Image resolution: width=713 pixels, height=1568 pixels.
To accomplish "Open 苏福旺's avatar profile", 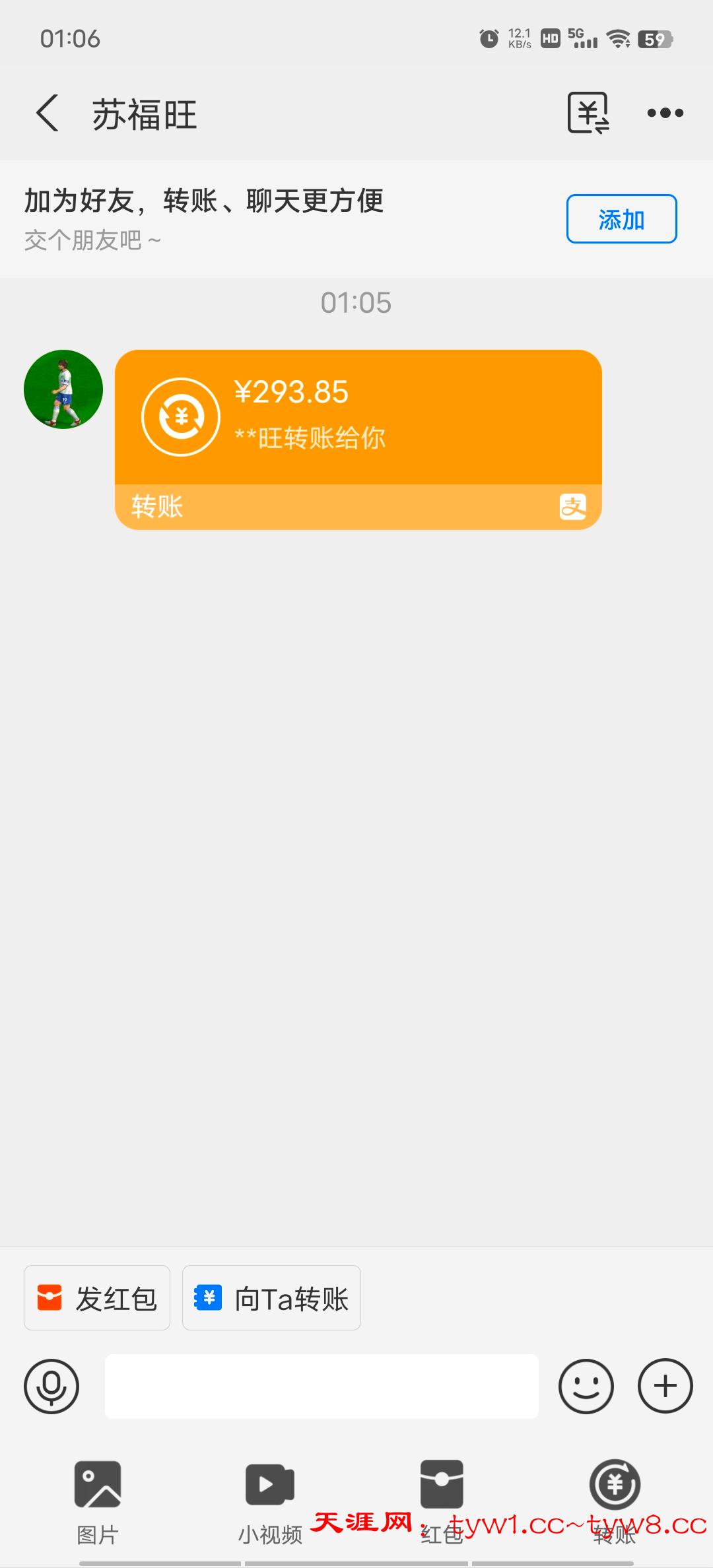I will (x=63, y=389).
